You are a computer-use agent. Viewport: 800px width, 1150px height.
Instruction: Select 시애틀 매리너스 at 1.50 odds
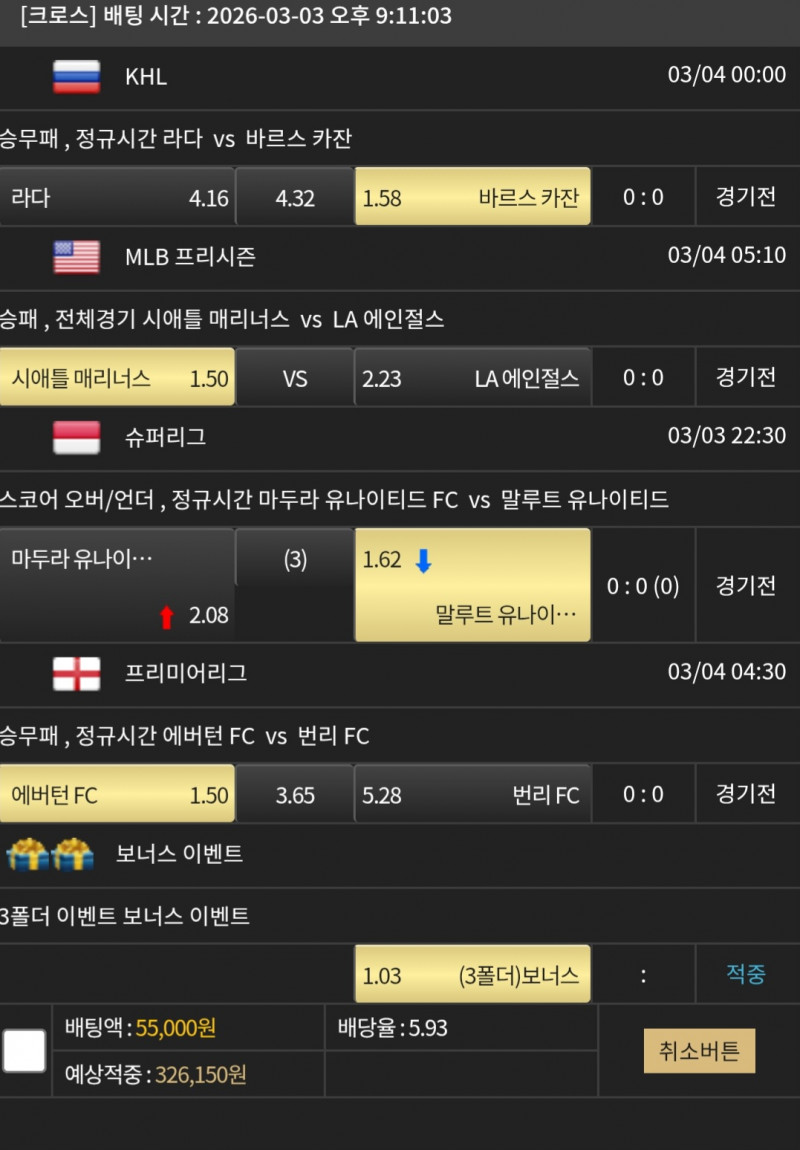coord(117,378)
